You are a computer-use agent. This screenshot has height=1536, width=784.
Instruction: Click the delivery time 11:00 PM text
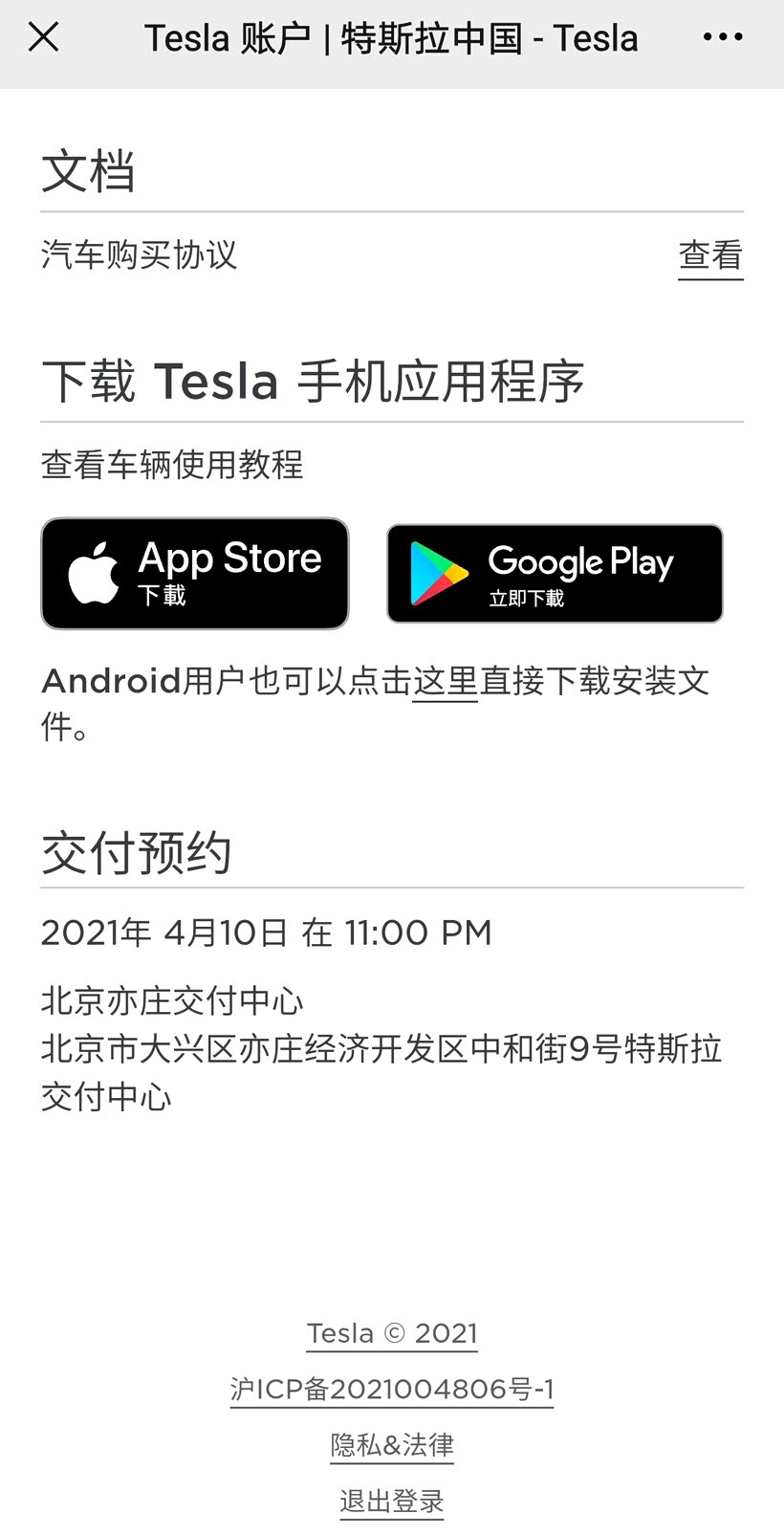(417, 932)
